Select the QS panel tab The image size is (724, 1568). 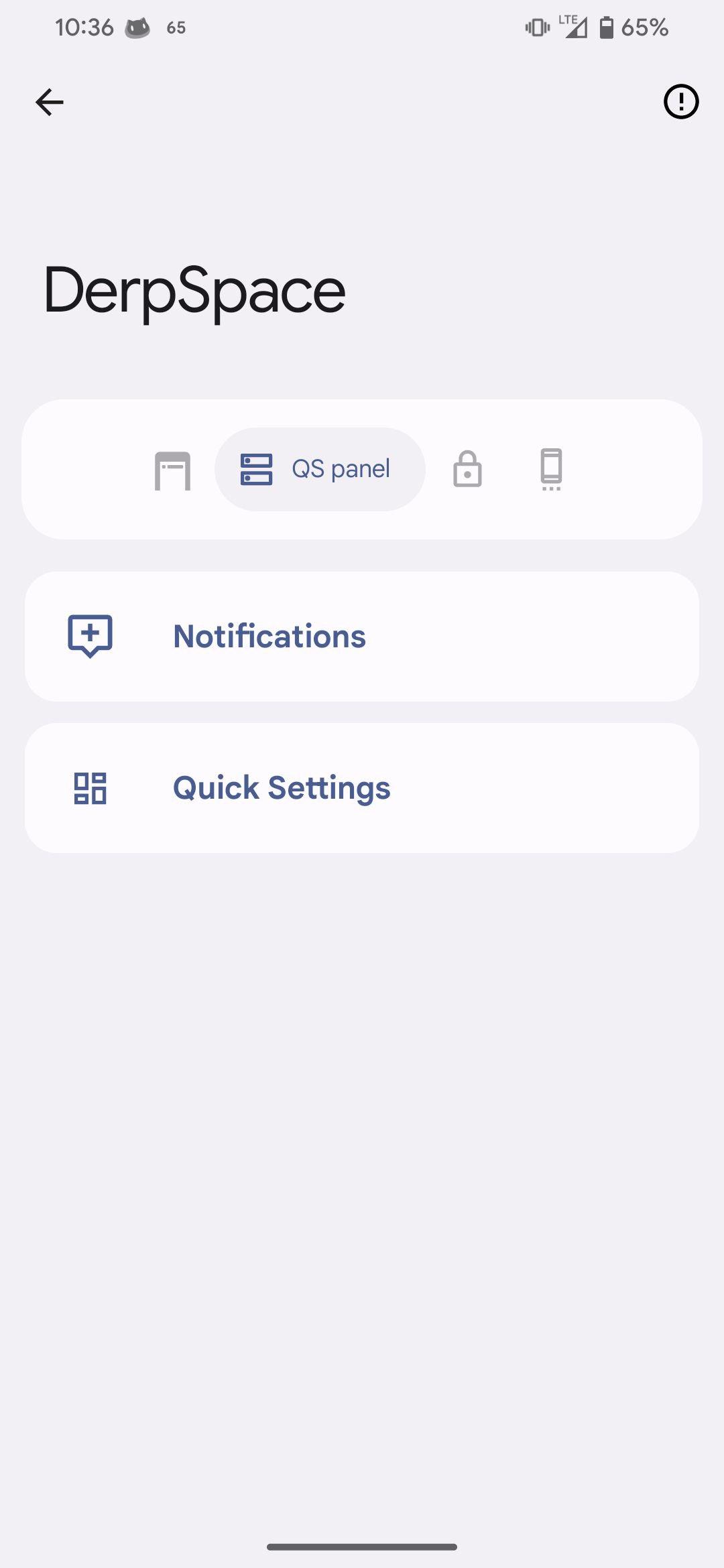coord(320,469)
